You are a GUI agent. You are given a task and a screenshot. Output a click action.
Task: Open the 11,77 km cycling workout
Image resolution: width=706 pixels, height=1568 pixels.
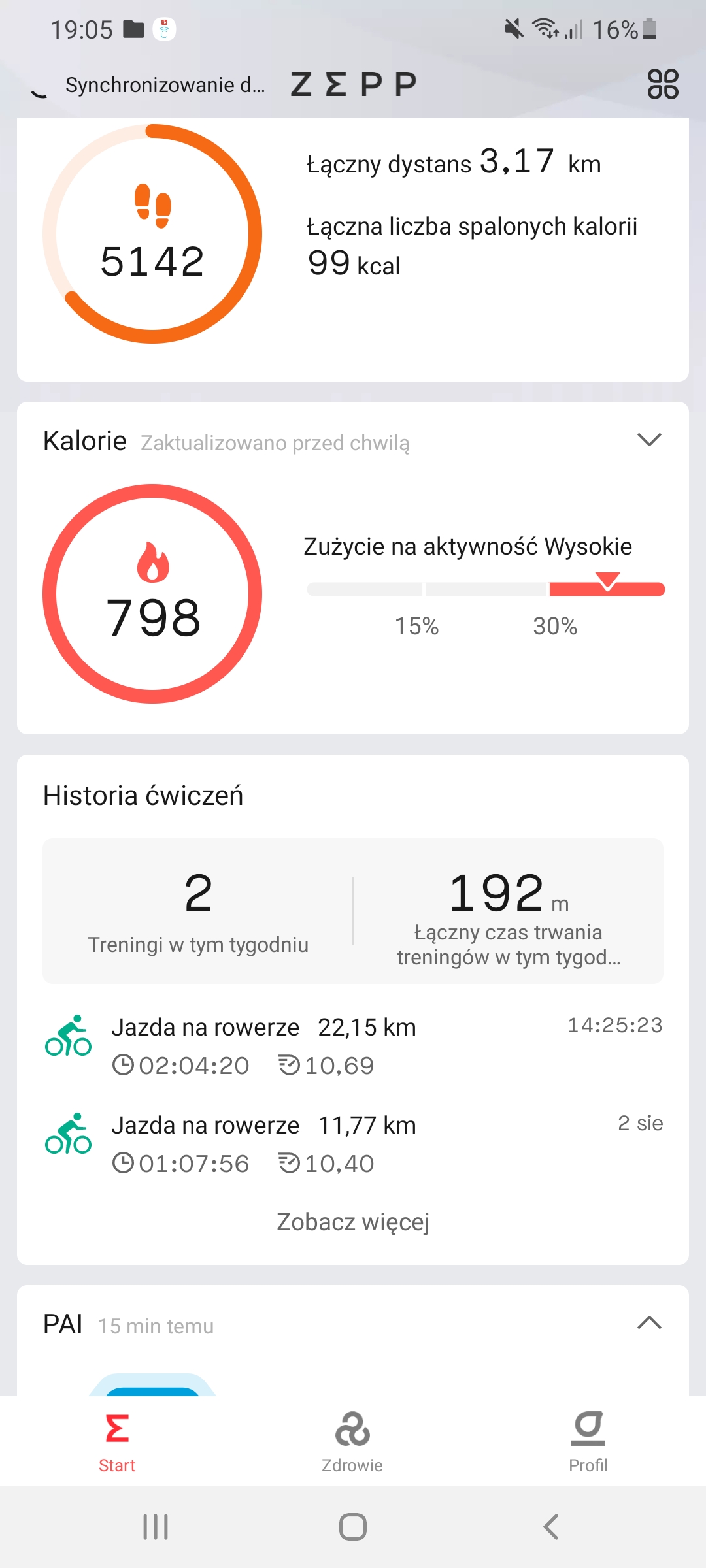point(353,1143)
